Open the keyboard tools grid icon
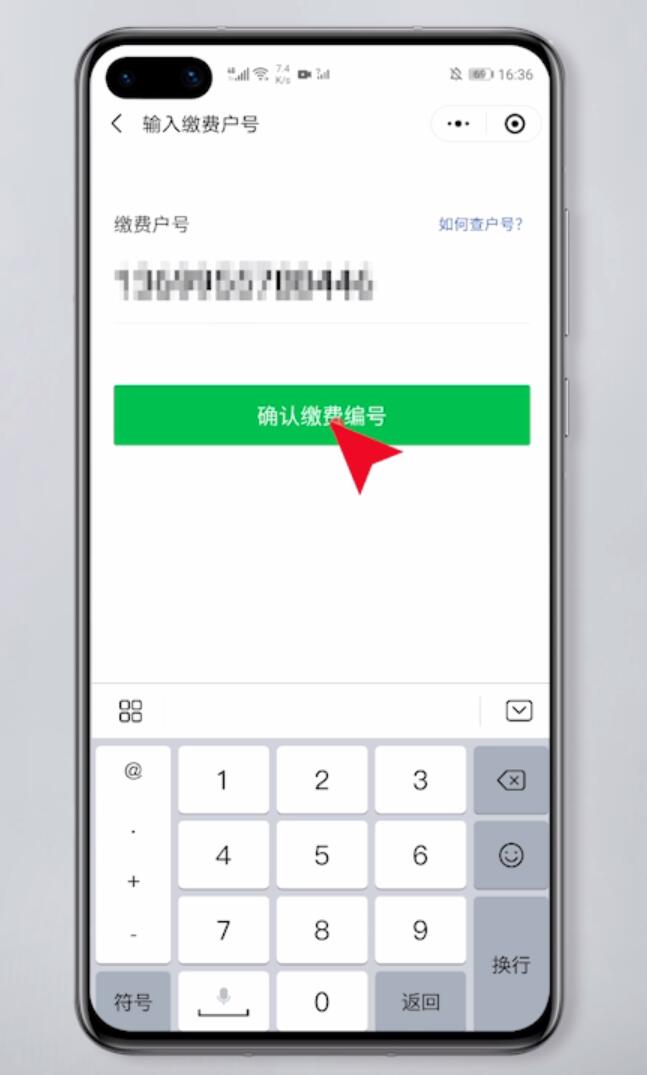Image resolution: width=647 pixels, height=1075 pixels. tap(131, 711)
